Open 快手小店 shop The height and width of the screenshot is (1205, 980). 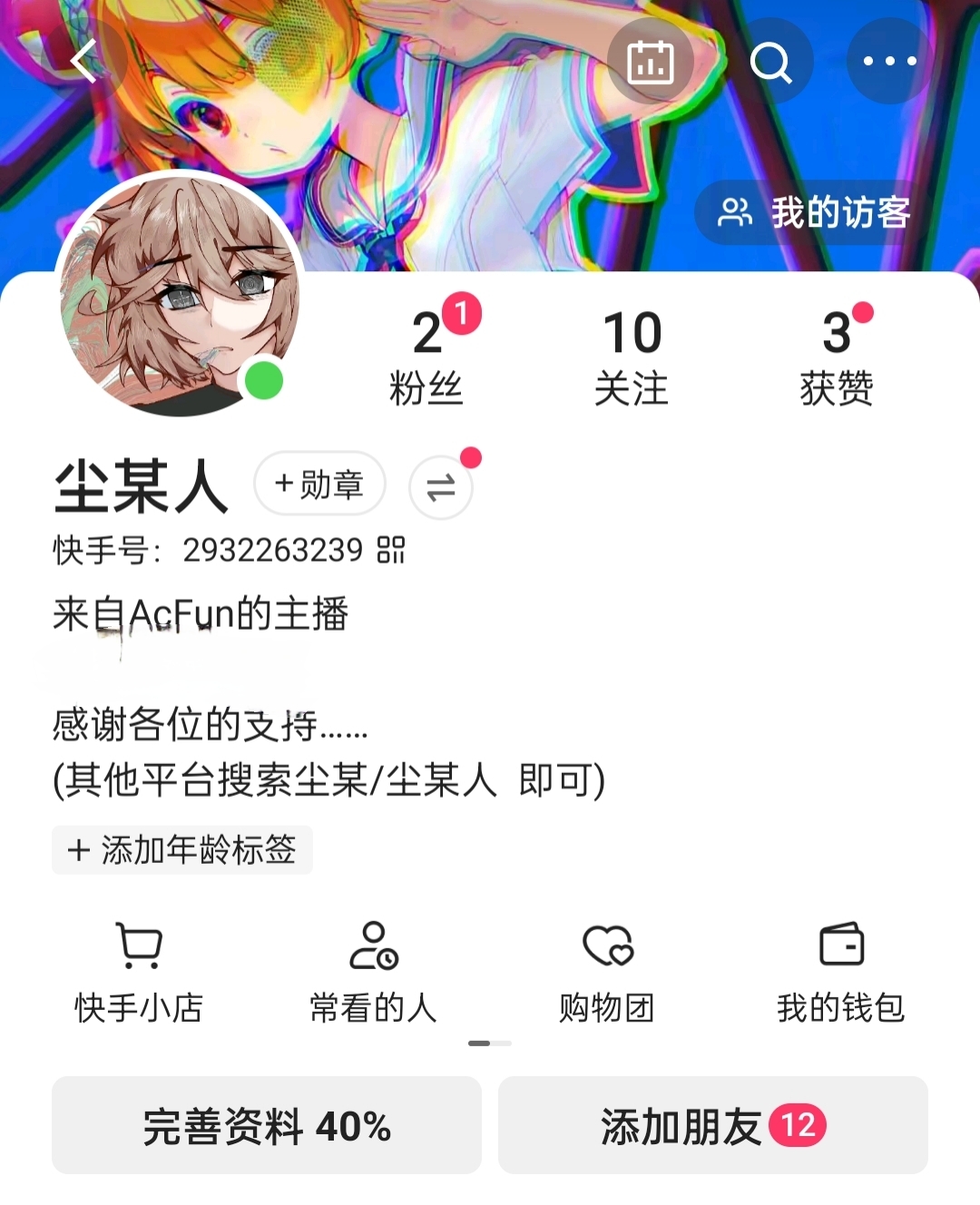point(139,971)
